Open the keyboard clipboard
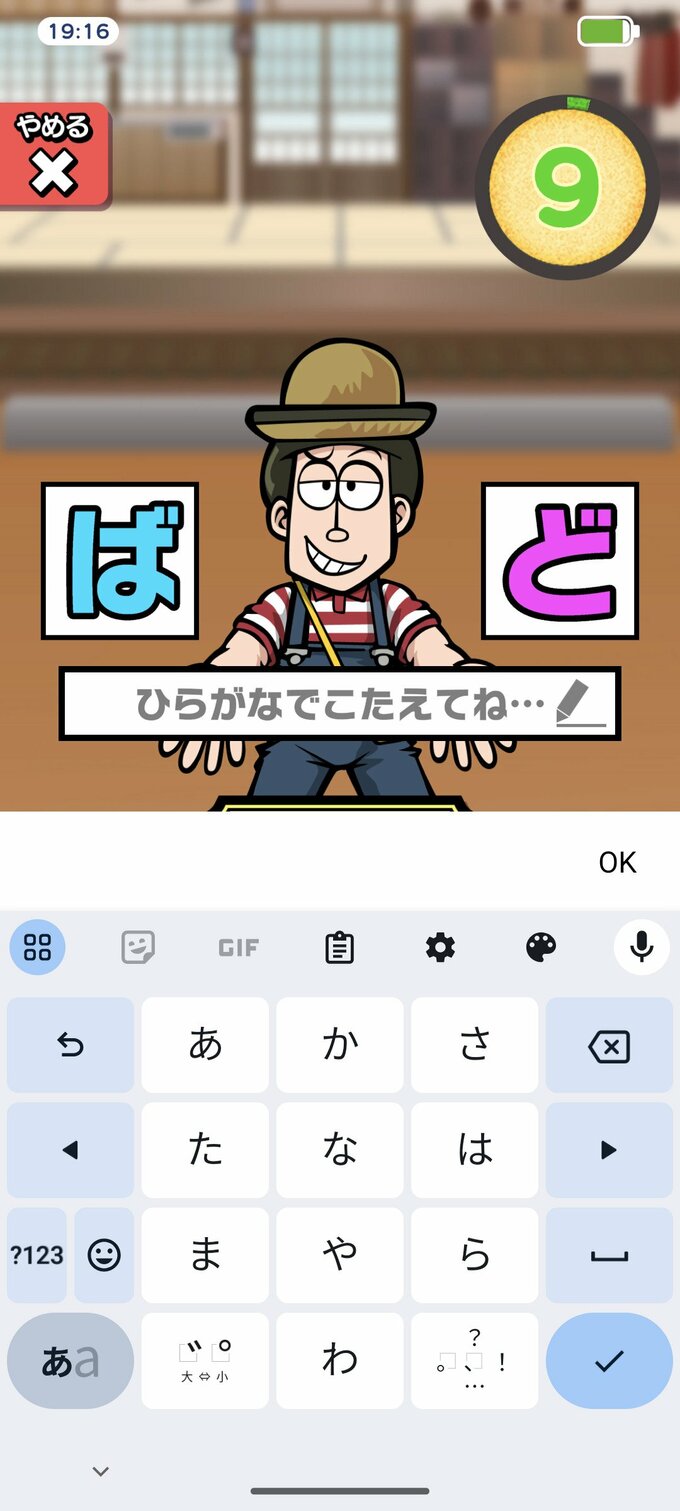The width and height of the screenshot is (680, 1511). pyautogui.click(x=340, y=947)
